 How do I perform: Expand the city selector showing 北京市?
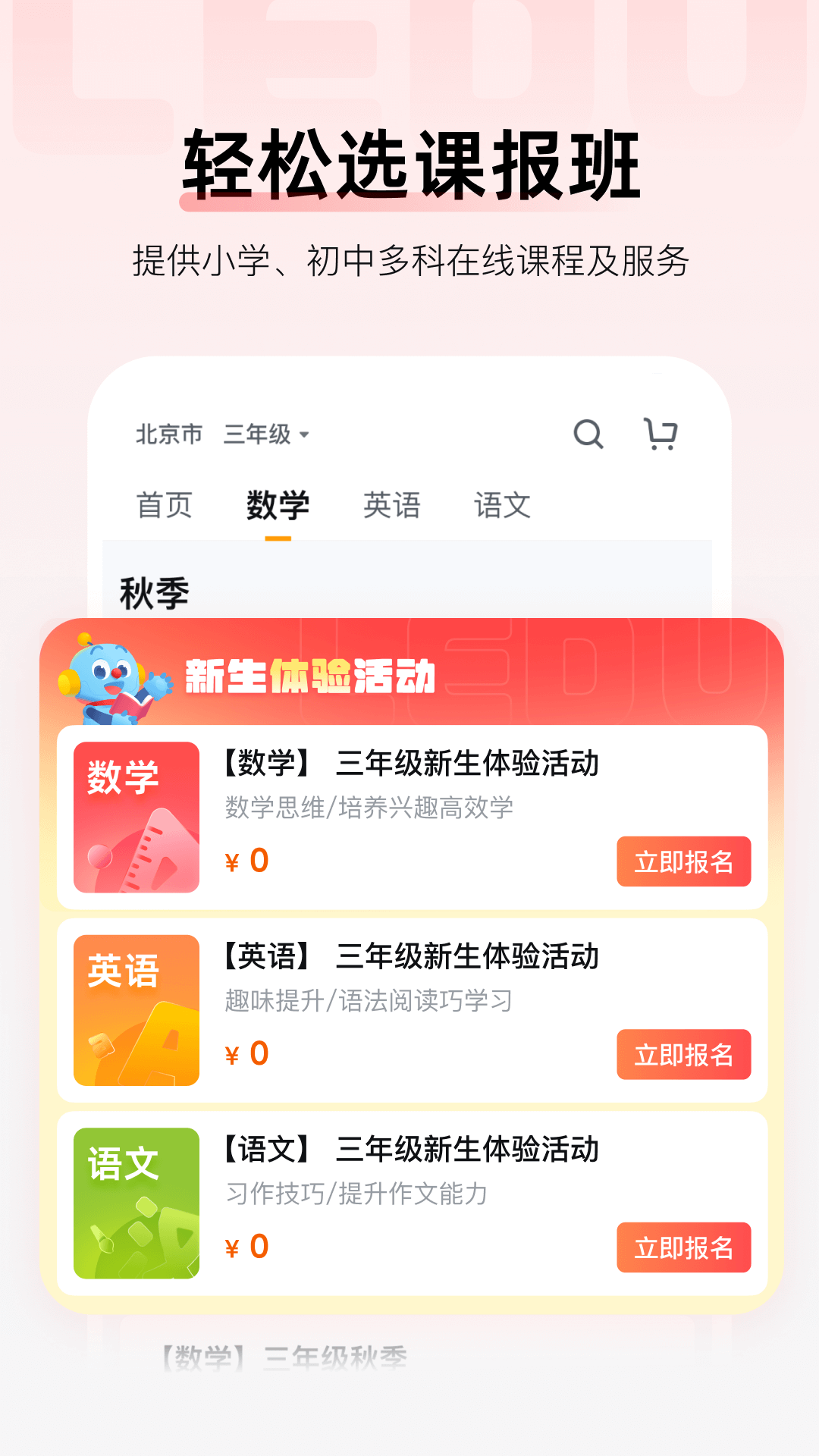[168, 434]
